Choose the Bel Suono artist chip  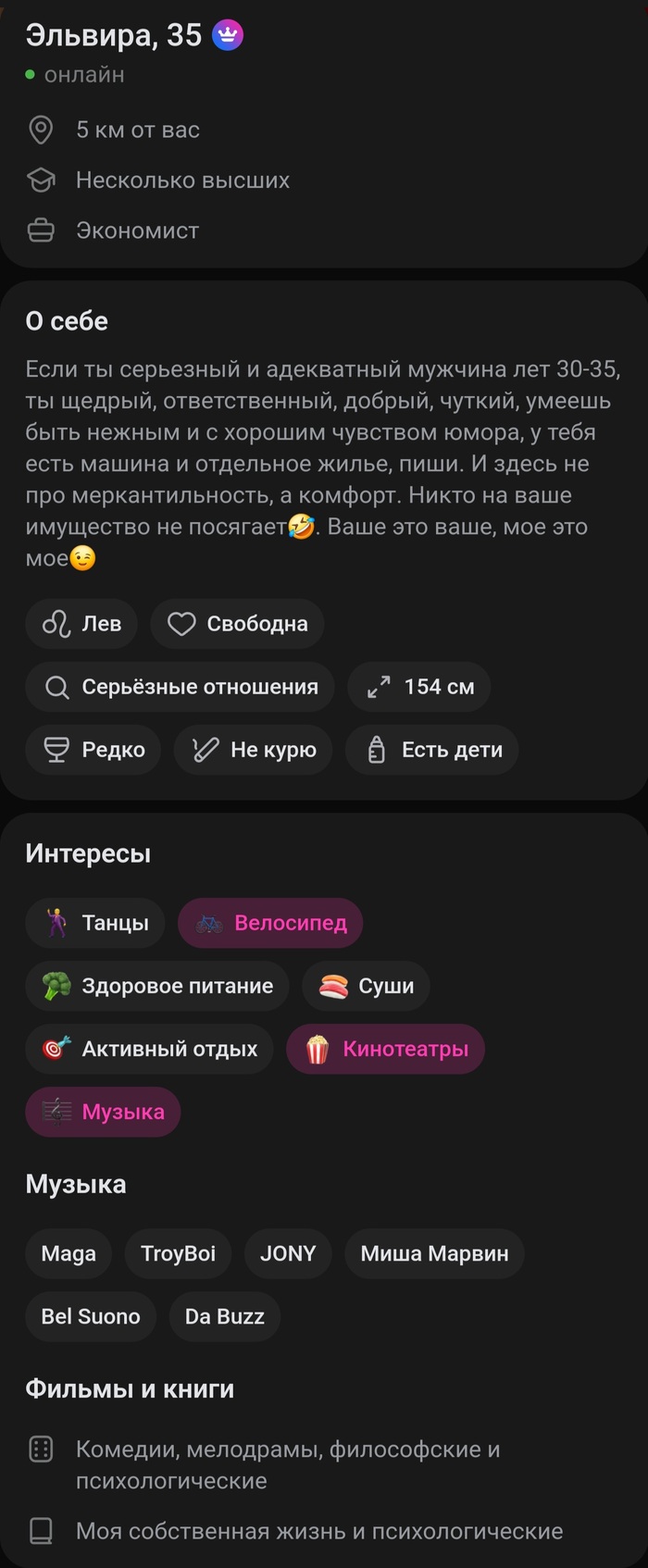(x=91, y=1316)
